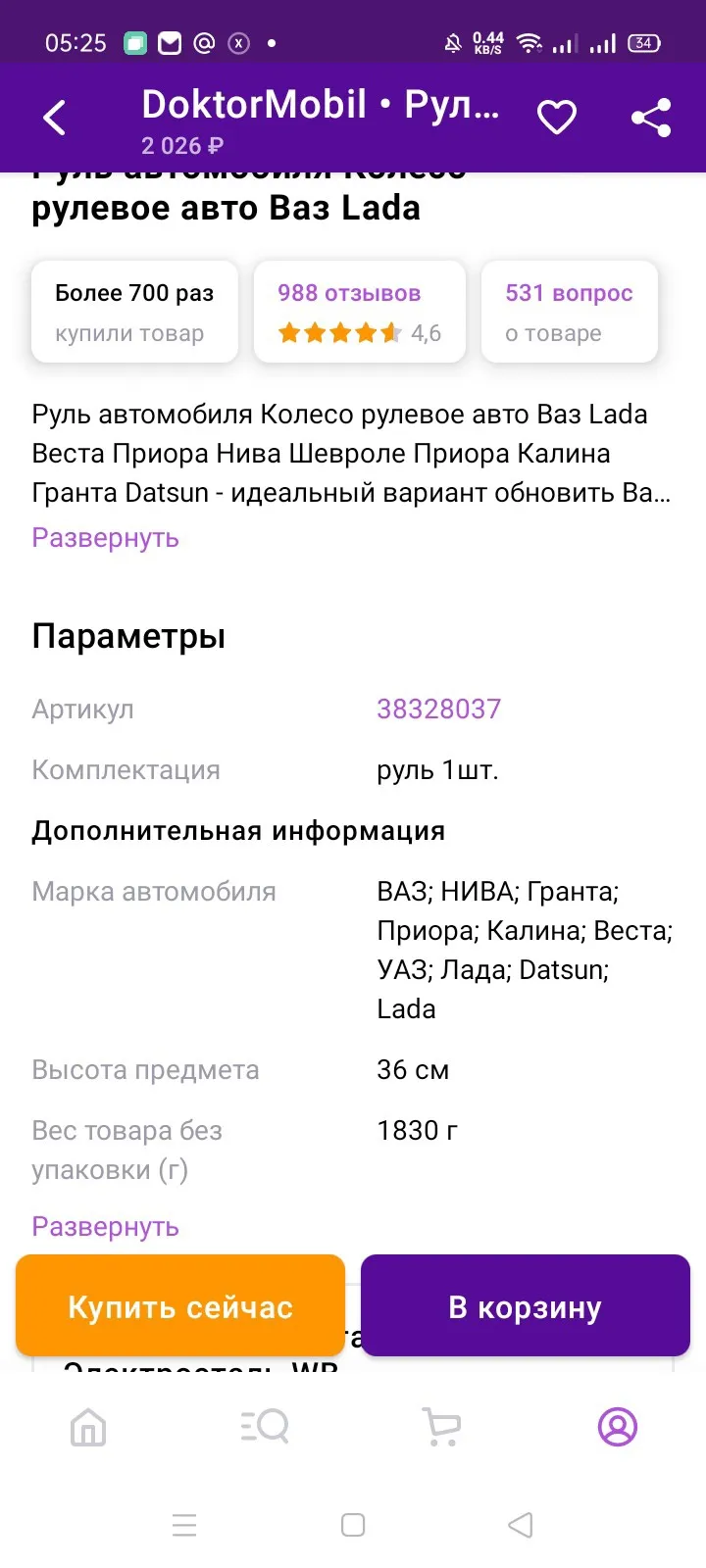Open the shopping cart tab
This screenshot has width=706, height=1568.
click(x=441, y=1427)
